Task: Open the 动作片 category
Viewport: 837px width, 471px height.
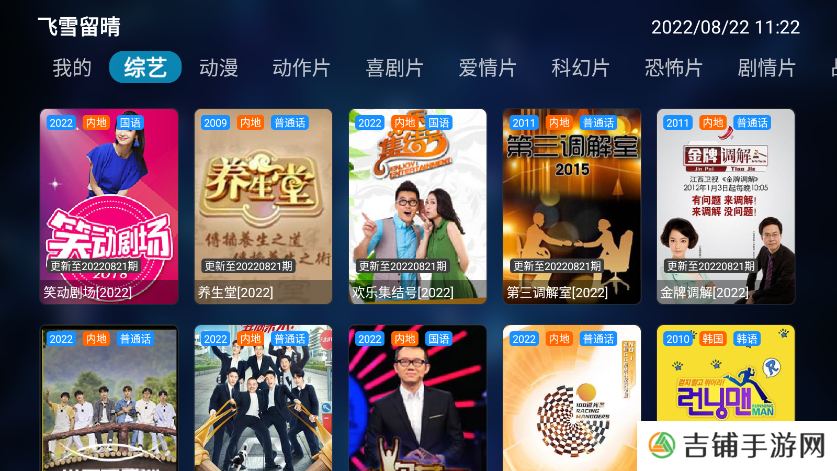Action: tap(301, 68)
